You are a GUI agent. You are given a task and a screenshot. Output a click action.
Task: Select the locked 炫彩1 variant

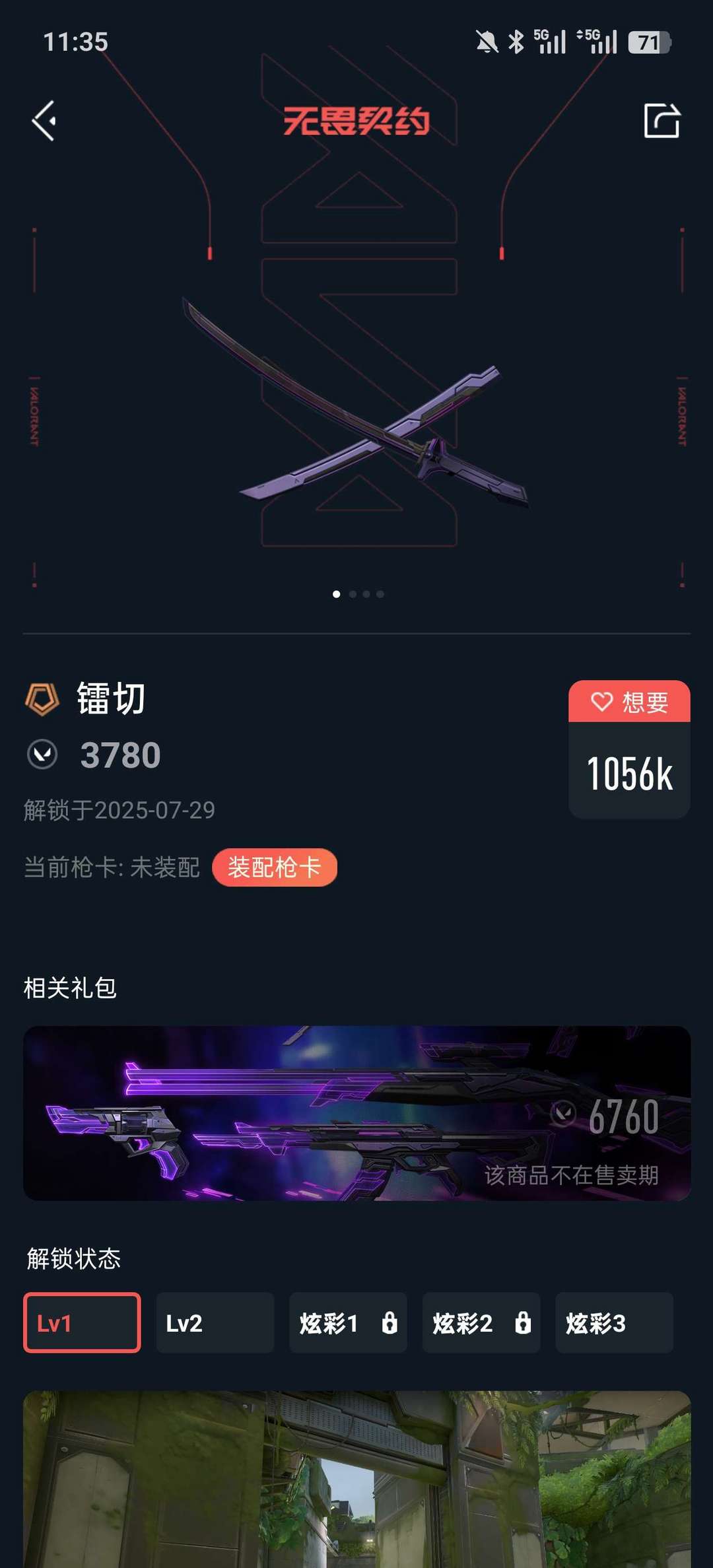(x=348, y=1322)
